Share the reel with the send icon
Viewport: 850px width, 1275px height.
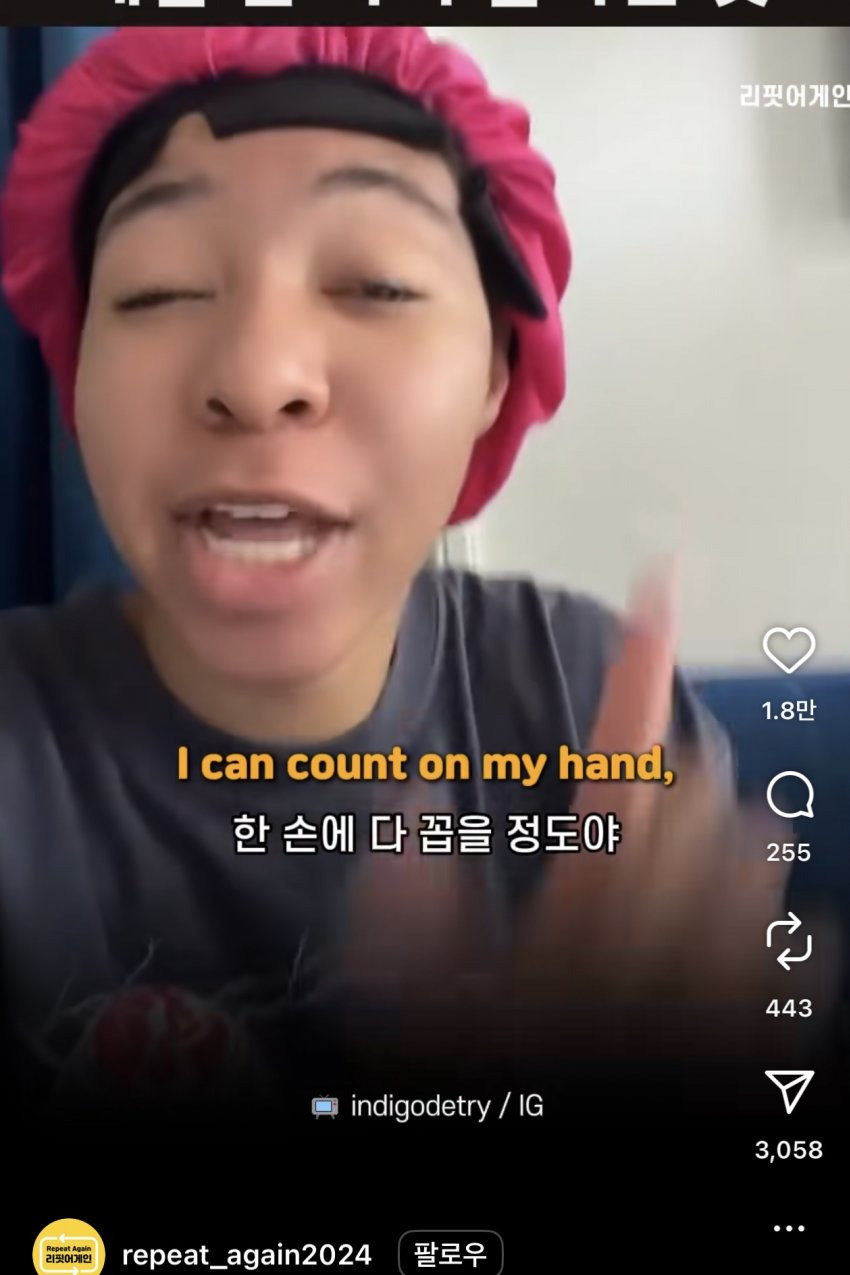pyautogui.click(x=789, y=1091)
